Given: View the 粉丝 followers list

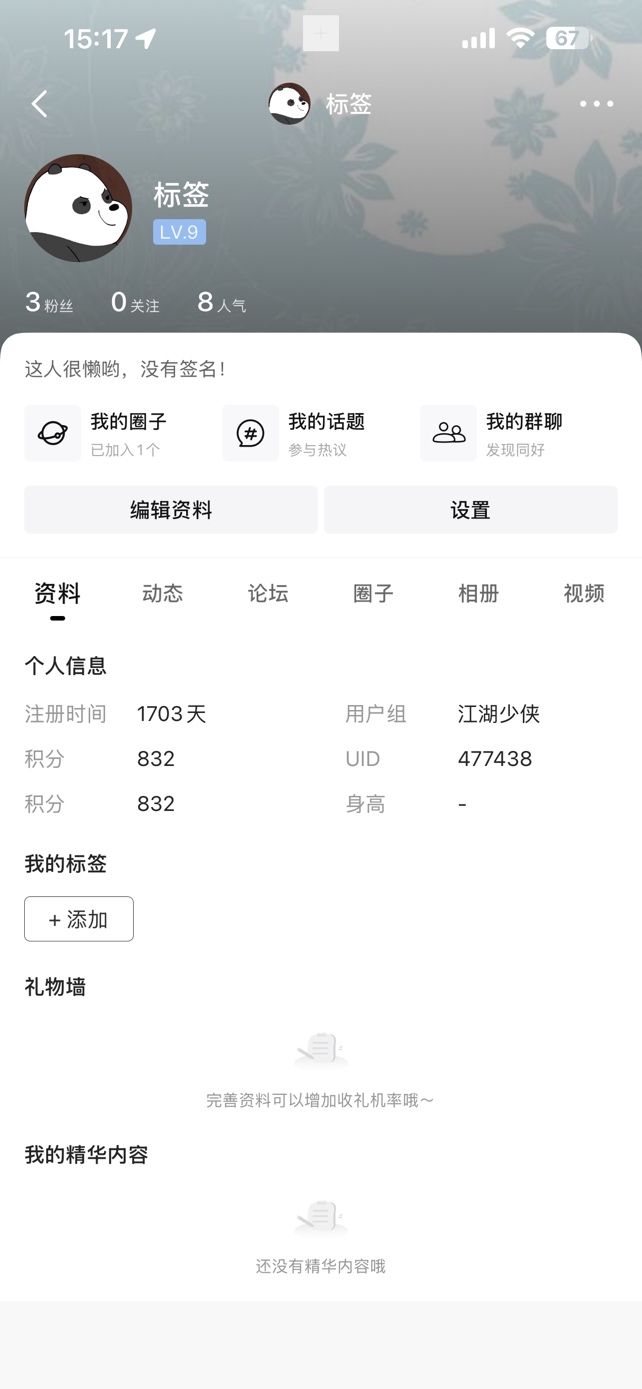Looking at the screenshot, I should pyautogui.click(x=49, y=303).
